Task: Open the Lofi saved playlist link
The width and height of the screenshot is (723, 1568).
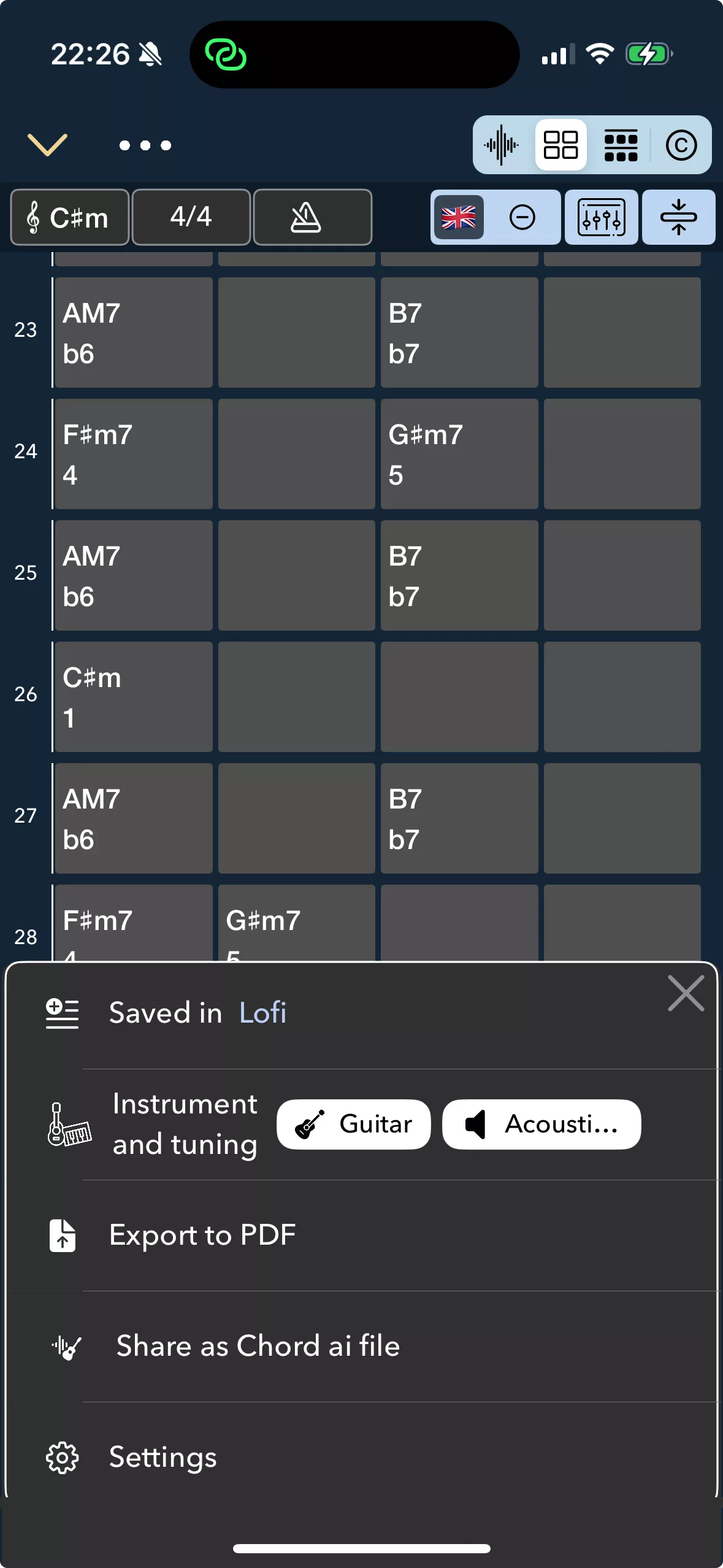Action: click(x=262, y=1013)
